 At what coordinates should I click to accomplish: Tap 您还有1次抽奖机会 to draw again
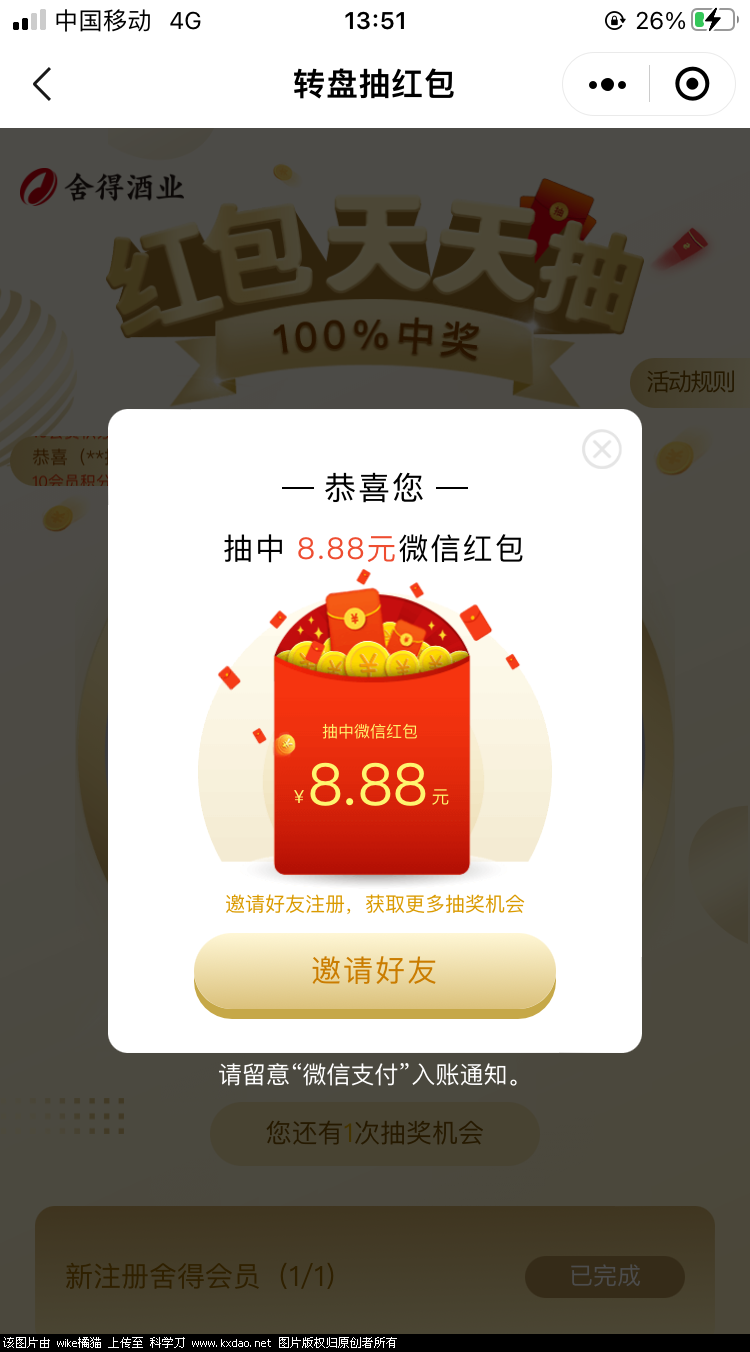(x=375, y=1133)
